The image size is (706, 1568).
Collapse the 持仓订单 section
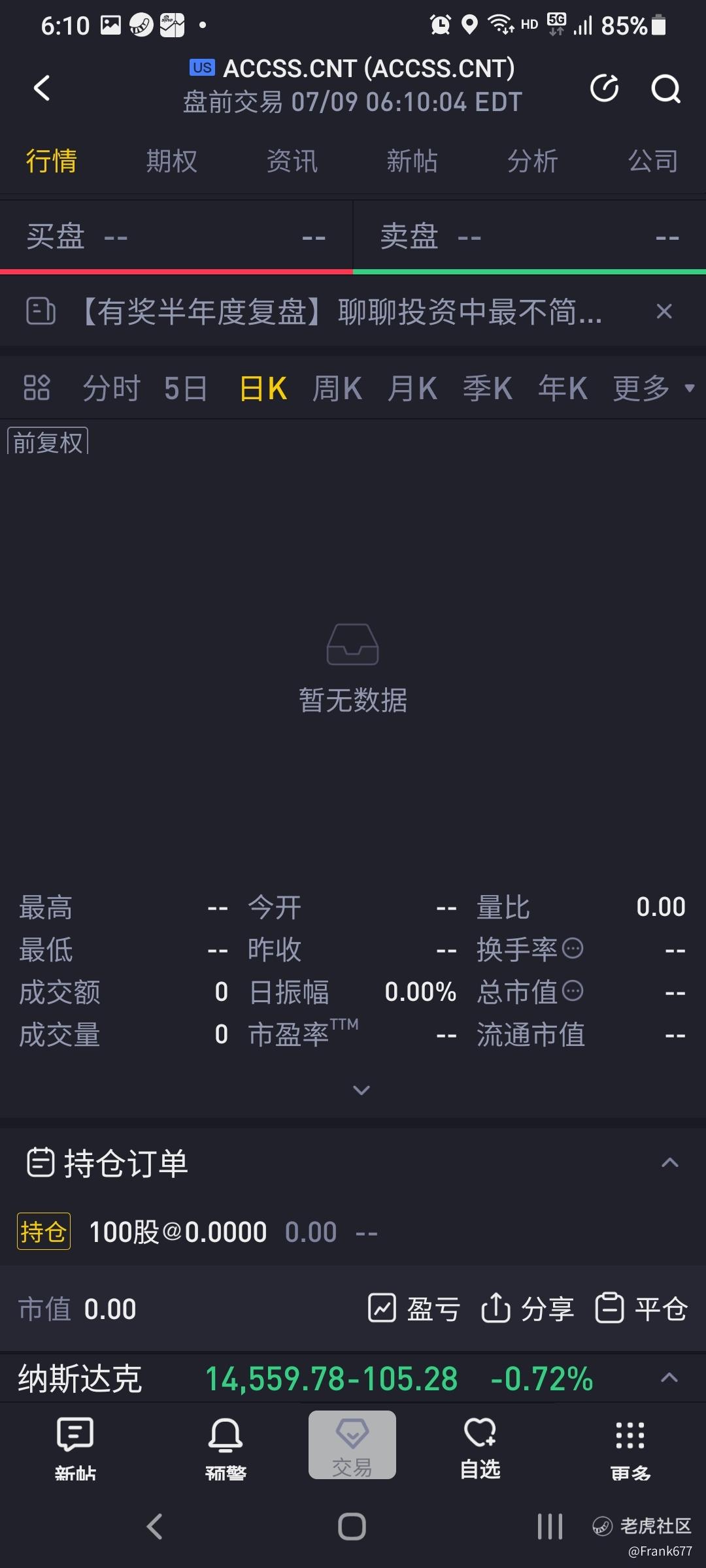[670, 1163]
